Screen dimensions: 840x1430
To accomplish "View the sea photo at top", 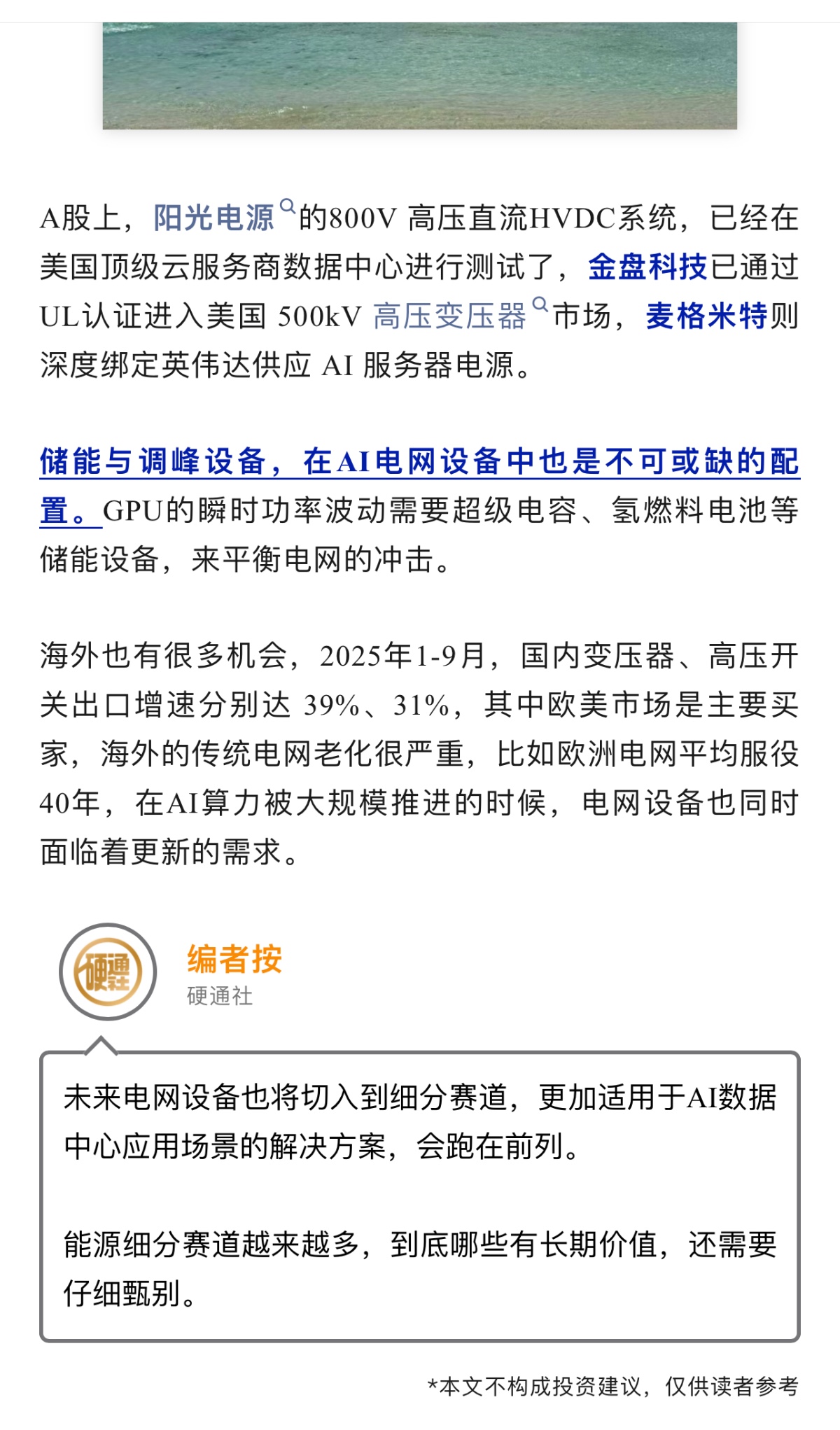I will click(x=420, y=76).
